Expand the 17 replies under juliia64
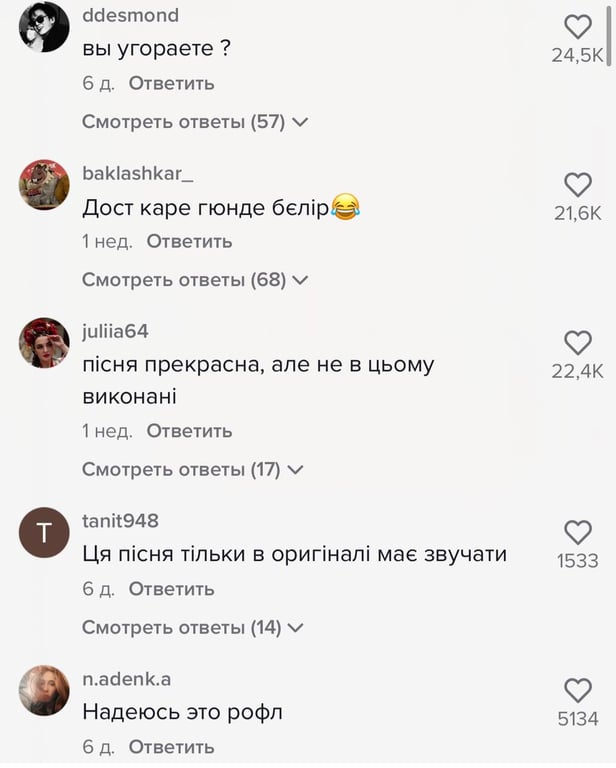Viewport: 616px width, 768px height. point(192,469)
